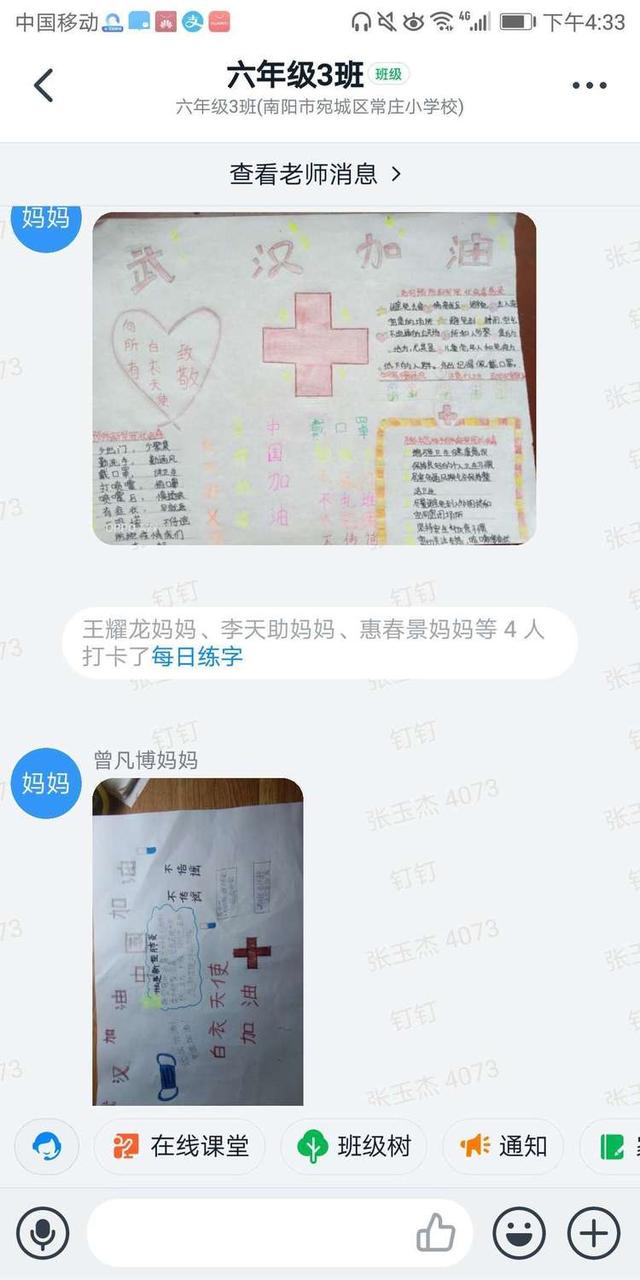The height and width of the screenshot is (1280, 640).
Task: Open 在线课堂
Action: (x=180, y=1146)
